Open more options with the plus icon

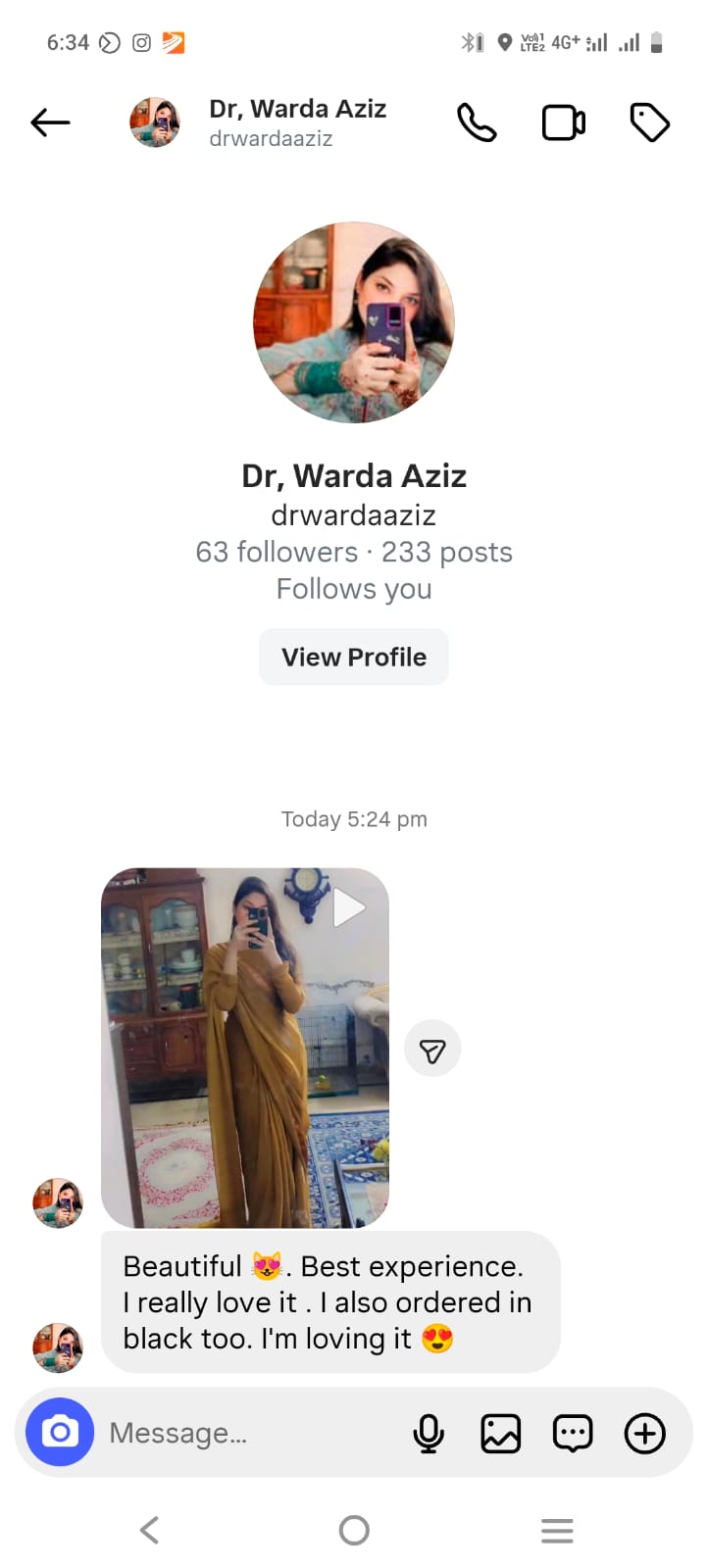coord(645,1434)
